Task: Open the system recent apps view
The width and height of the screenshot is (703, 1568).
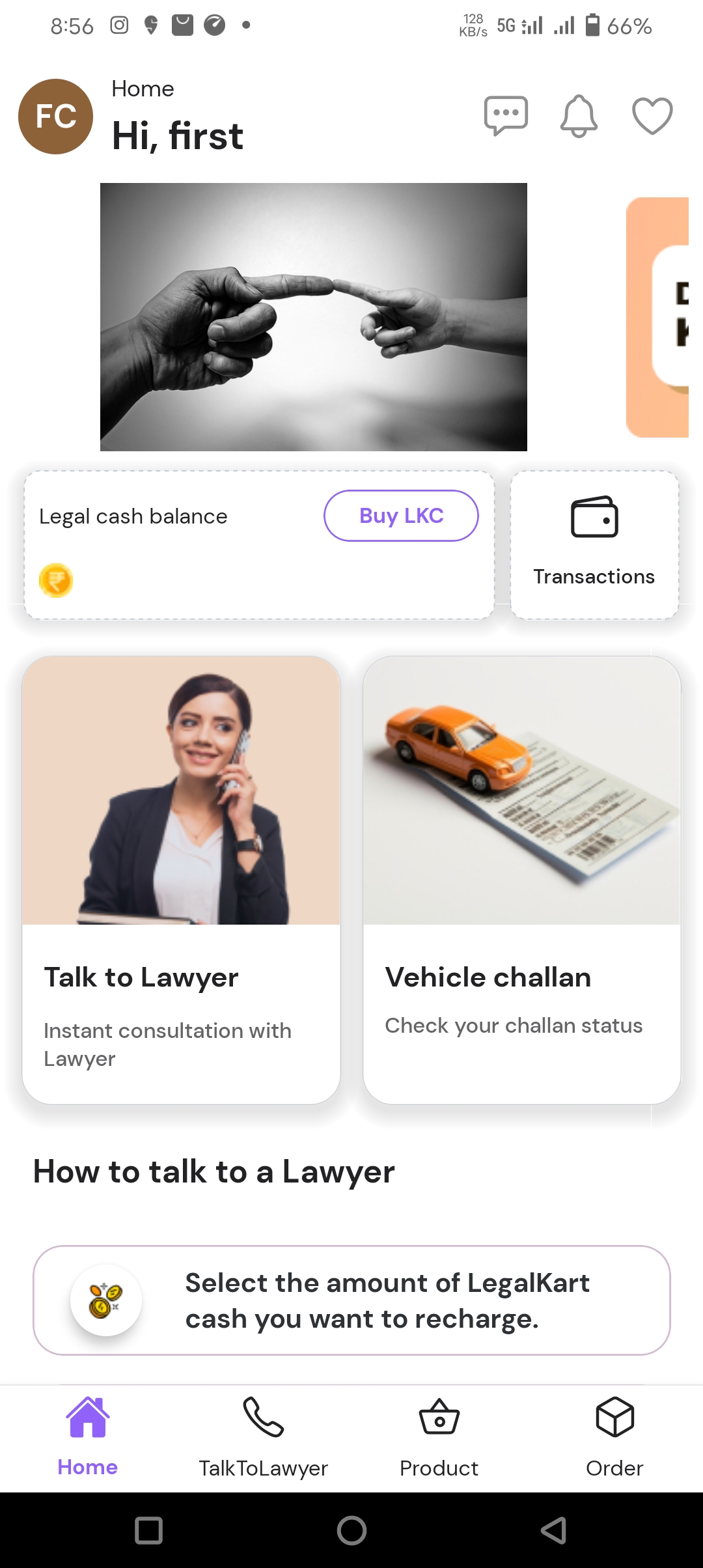Action: tap(148, 1530)
